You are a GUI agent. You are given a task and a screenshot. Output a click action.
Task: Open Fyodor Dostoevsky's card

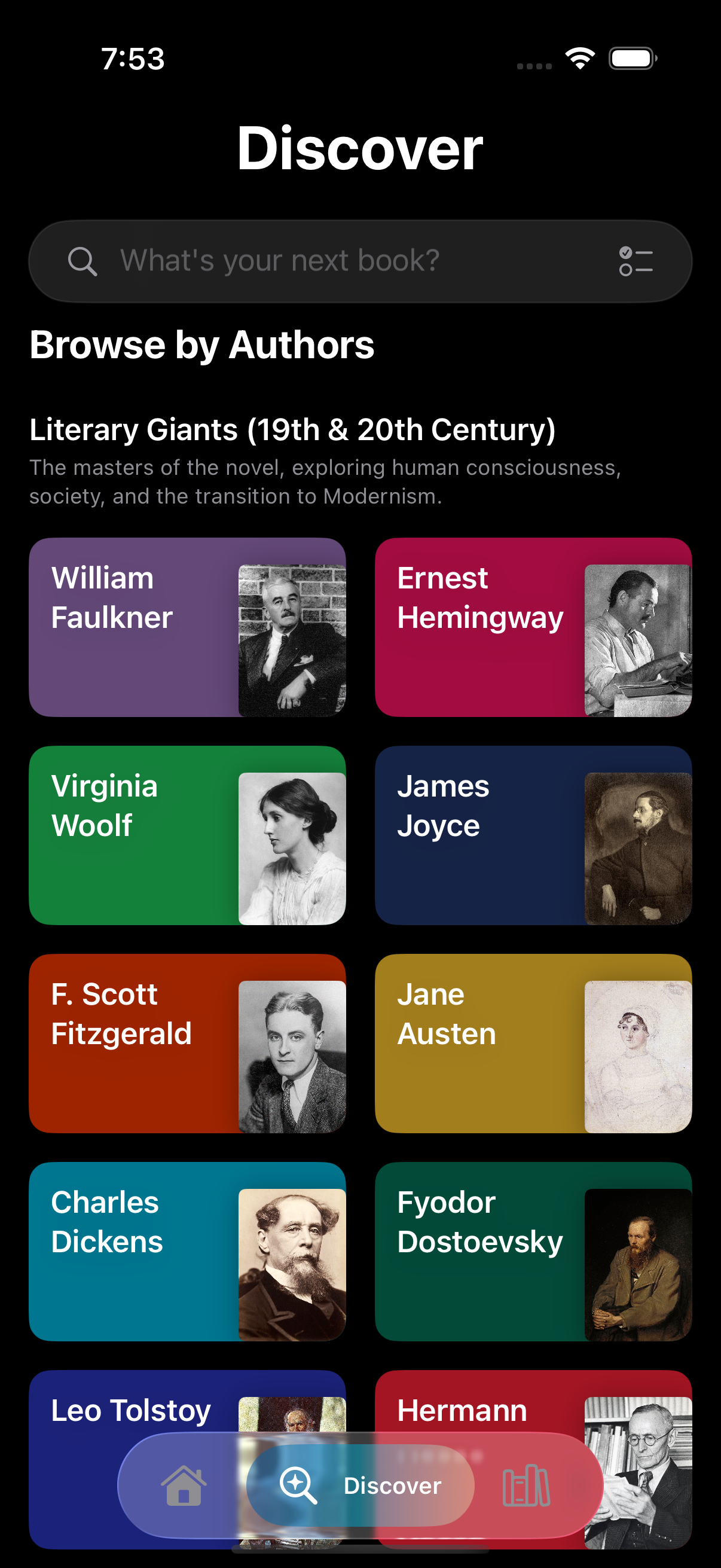(x=533, y=1252)
